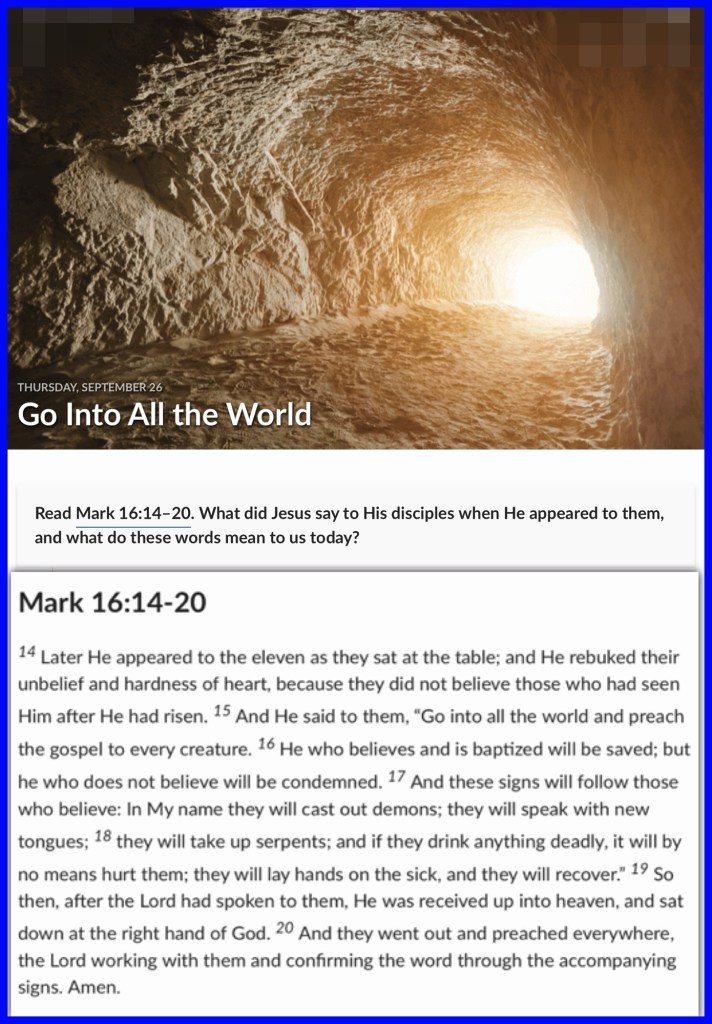The image size is (712, 1024).
Task: Open the Mark 16:14–20 verse link
Action: point(133,514)
